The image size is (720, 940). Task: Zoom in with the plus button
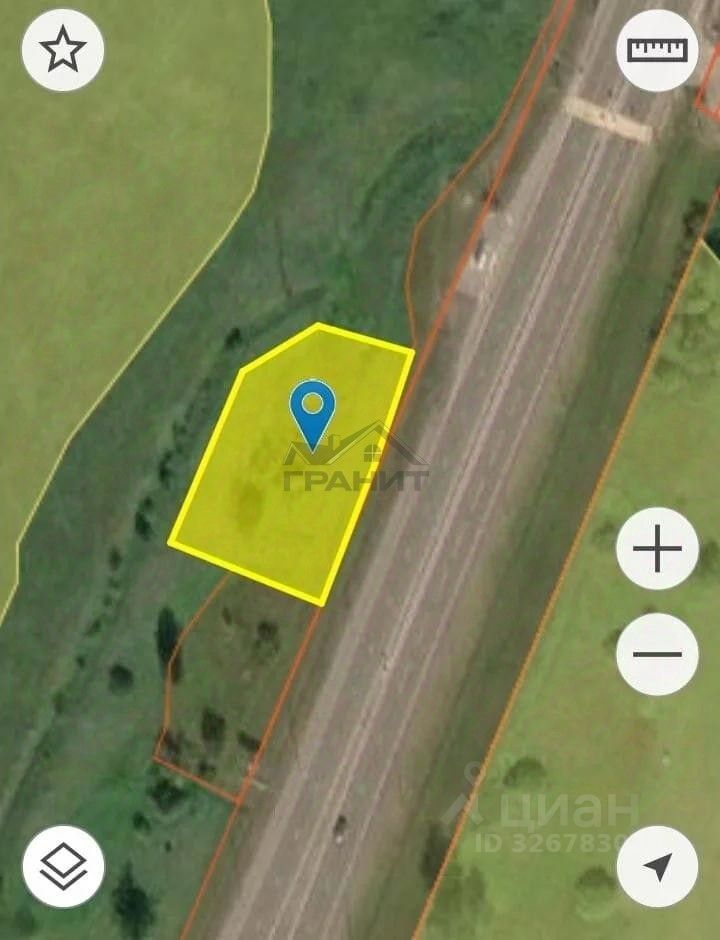pyautogui.click(x=657, y=549)
